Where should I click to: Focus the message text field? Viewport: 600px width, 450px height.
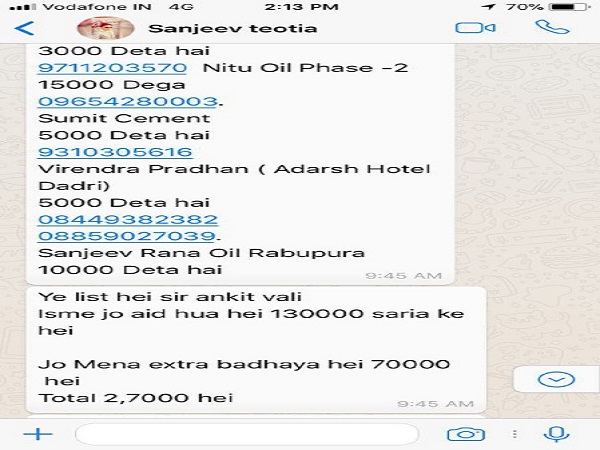coord(247,433)
